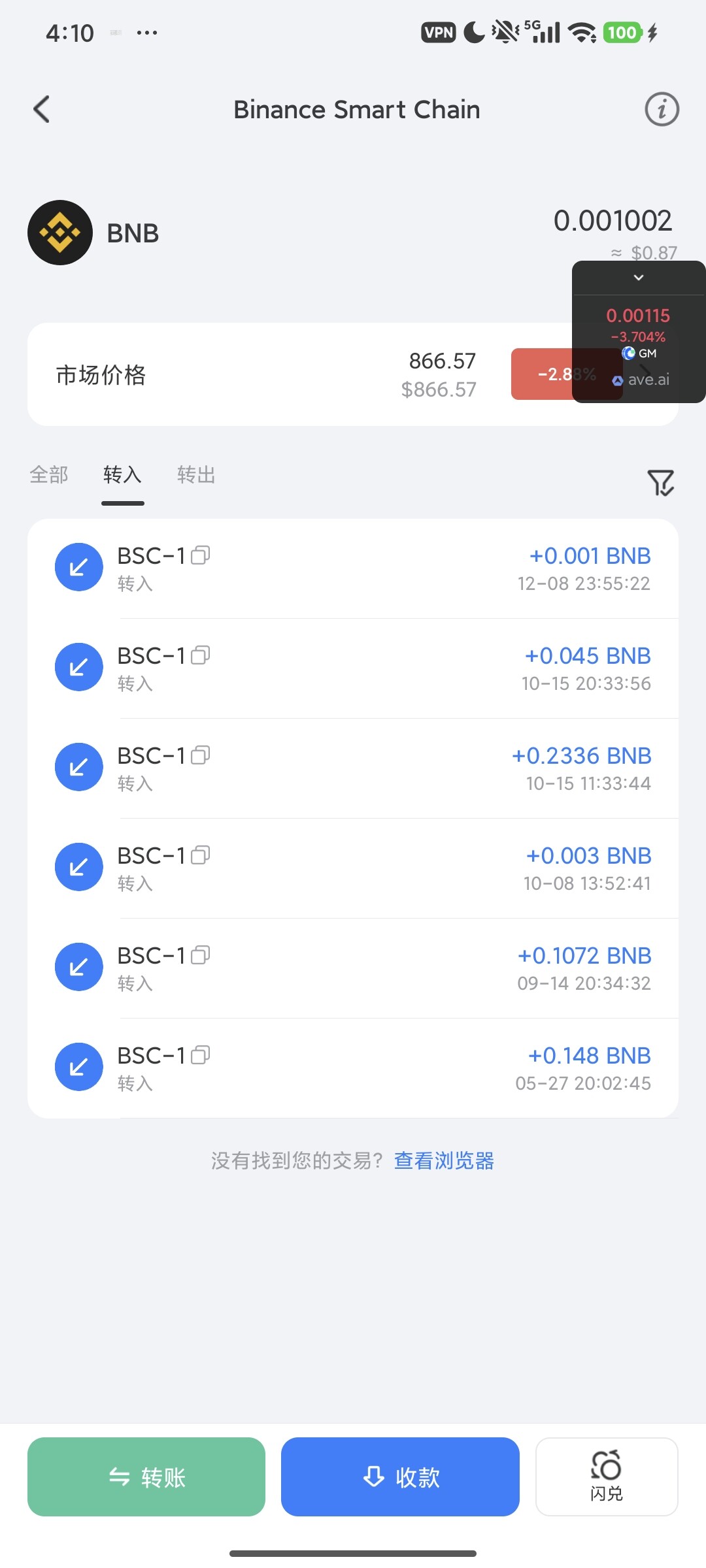
Task: Open the +0.045 BNB transaction
Action: [353, 668]
